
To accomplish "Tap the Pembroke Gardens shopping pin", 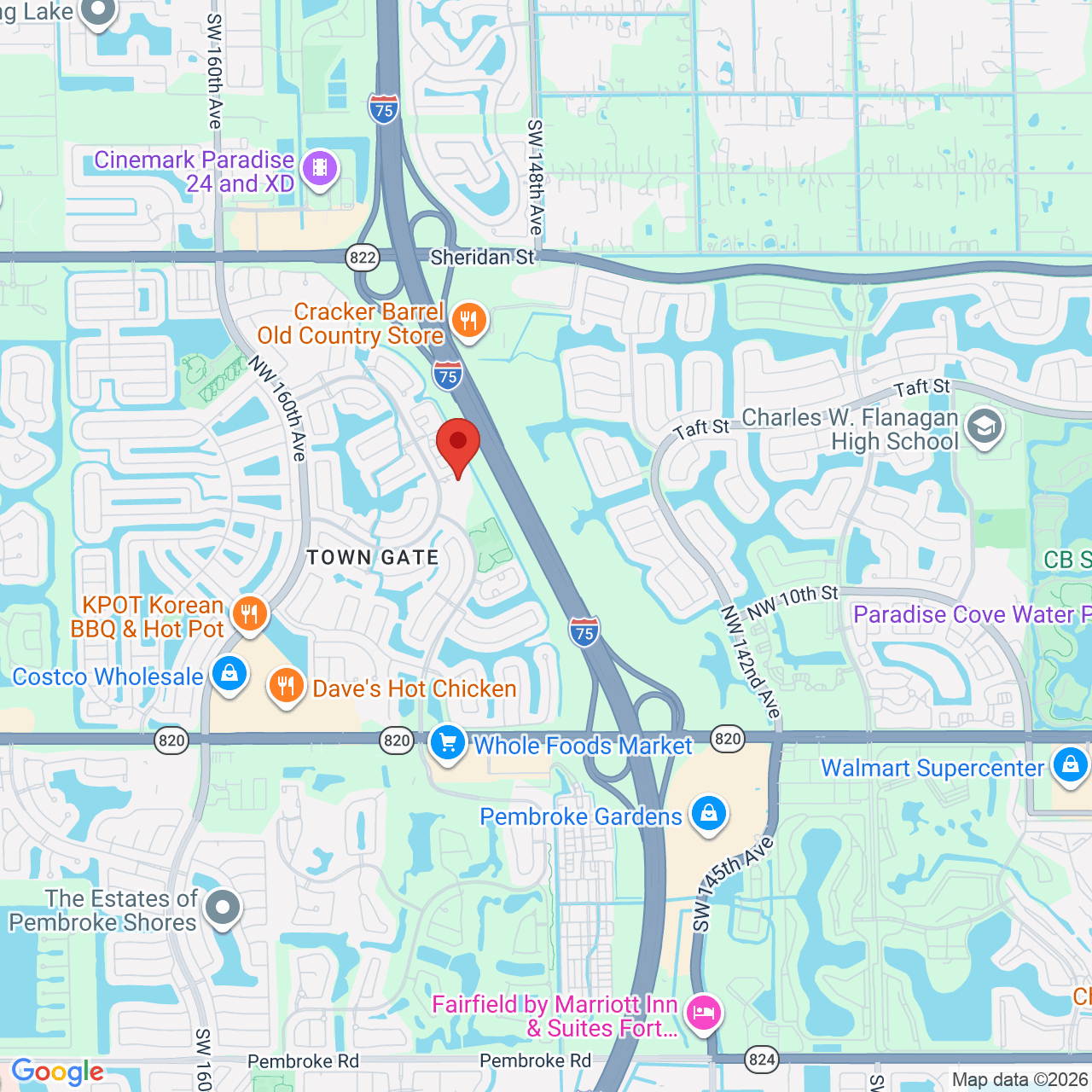I will (708, 816).
